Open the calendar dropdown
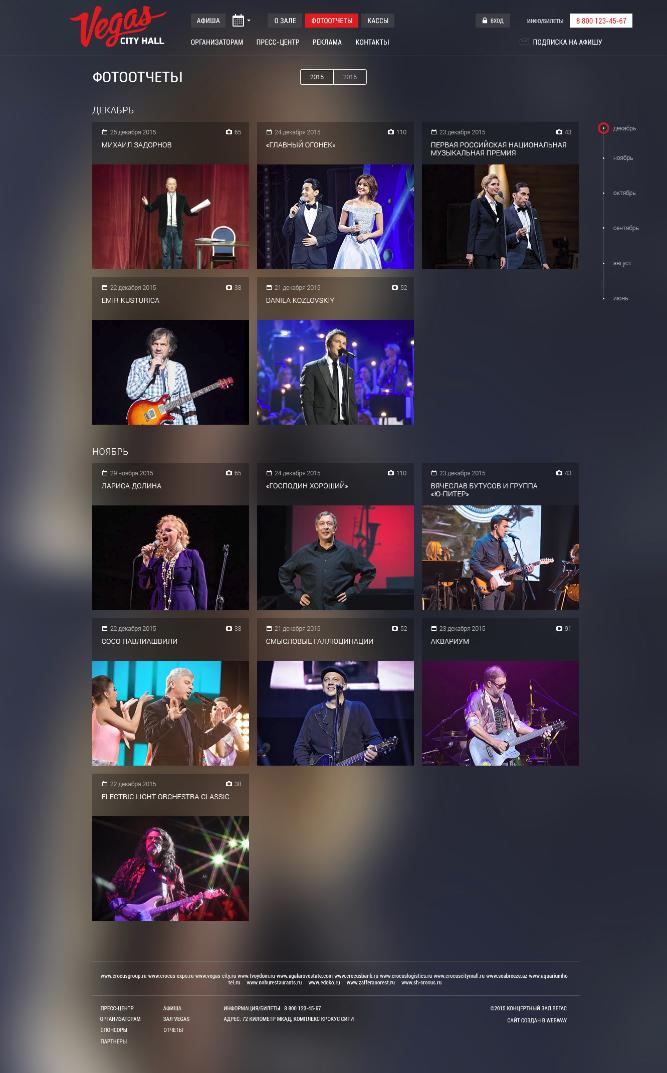 pos(240,20)
